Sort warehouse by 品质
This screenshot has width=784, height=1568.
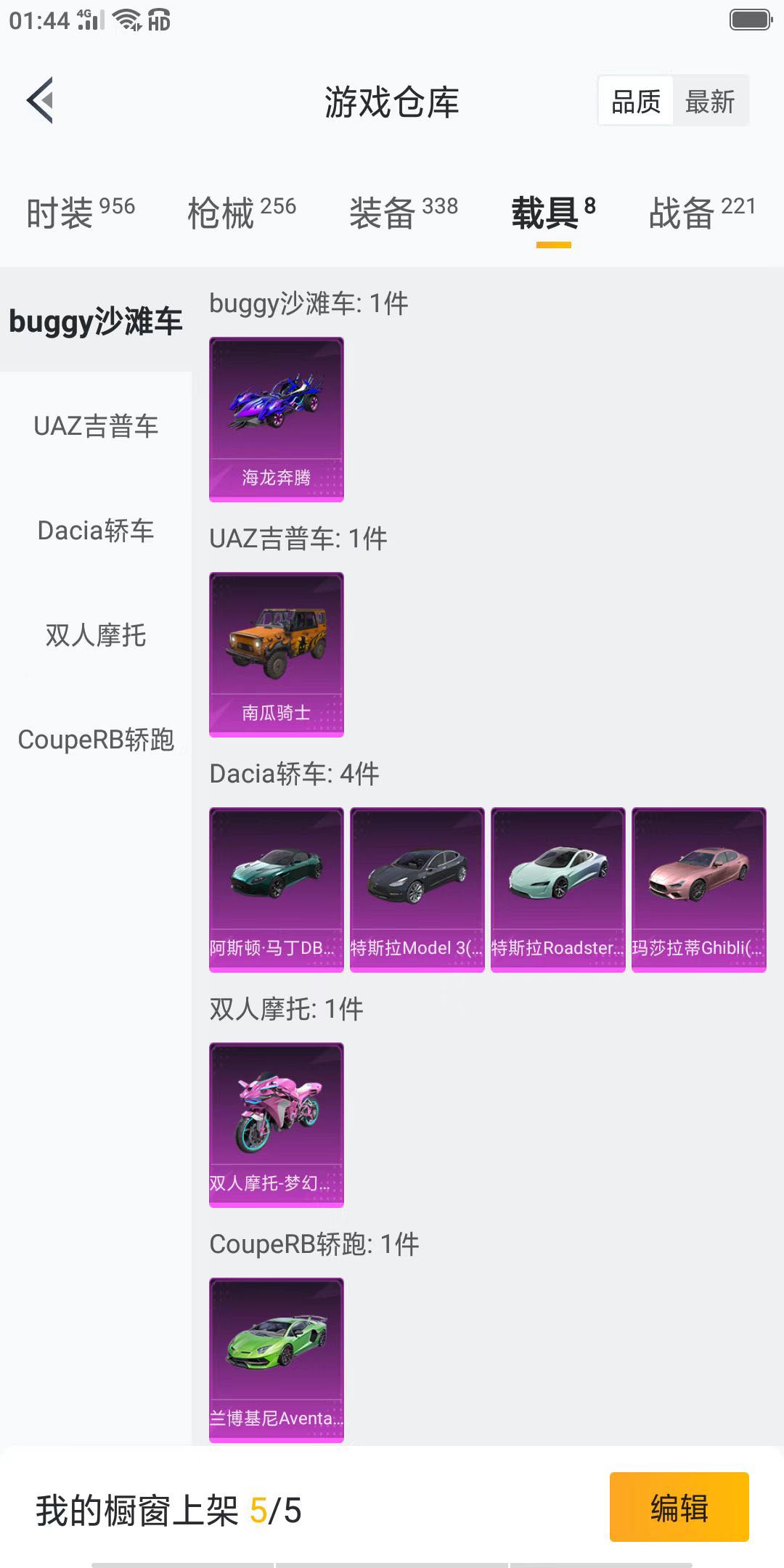pyautogui.click(x=636, y=101)
